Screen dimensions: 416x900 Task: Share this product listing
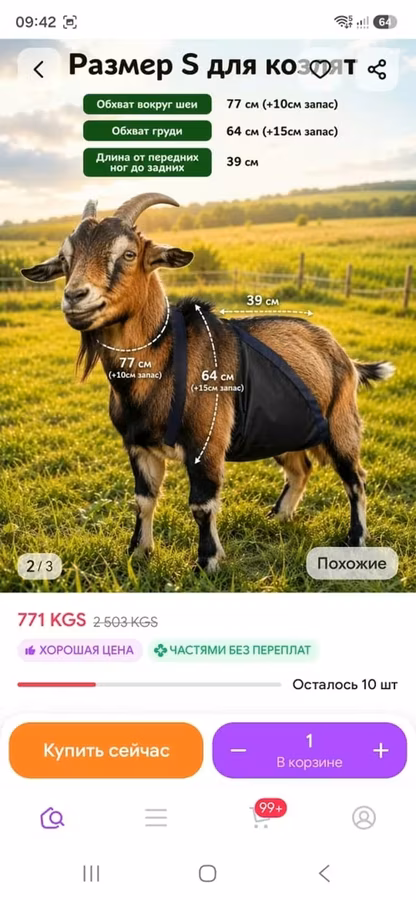(377, 69)
